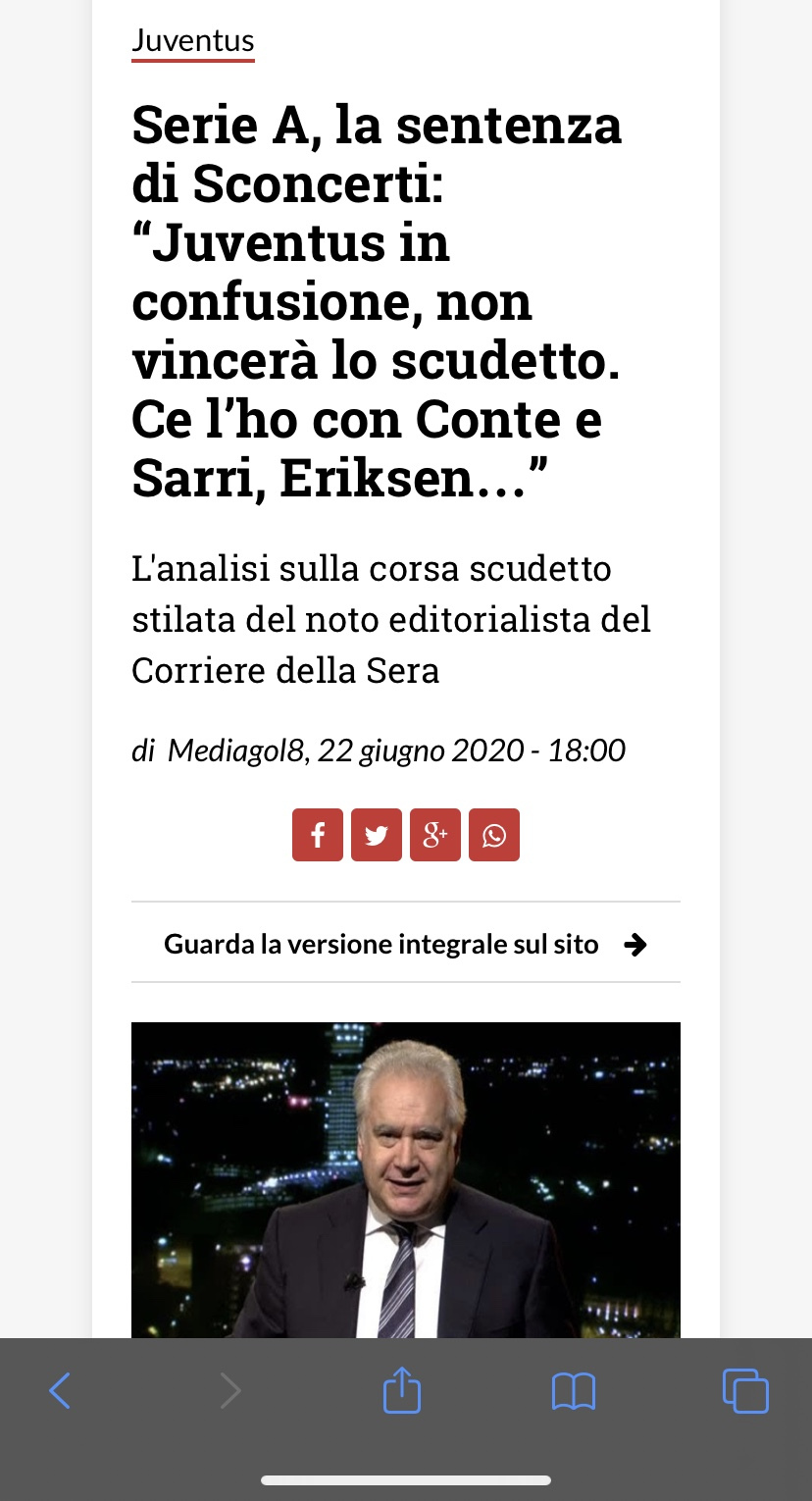Share article on Twitter
Image resolution: width=812 pixels, height=1501 pixels.
pos(377,835)
